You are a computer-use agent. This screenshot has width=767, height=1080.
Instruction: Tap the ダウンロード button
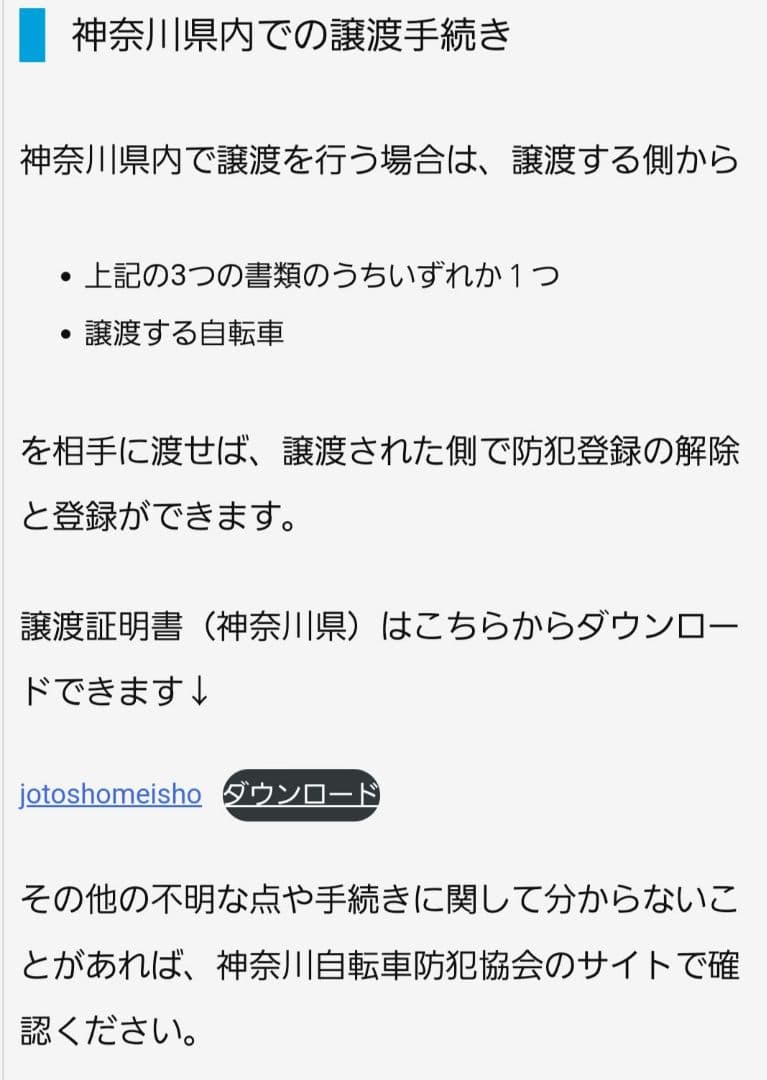pos(301,795)
